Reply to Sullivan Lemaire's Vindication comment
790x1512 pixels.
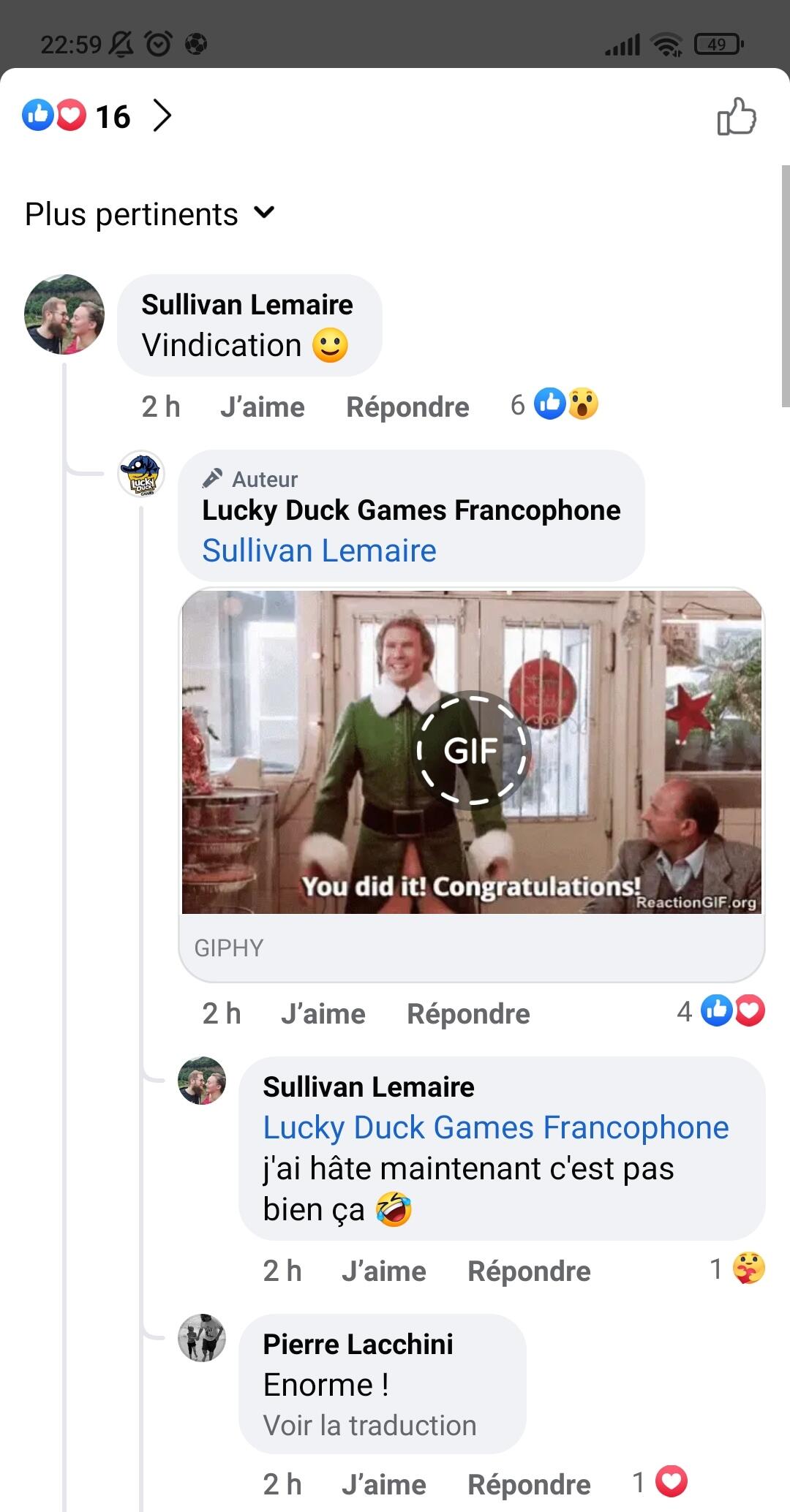pyautogui.click(x=407, y=407)
